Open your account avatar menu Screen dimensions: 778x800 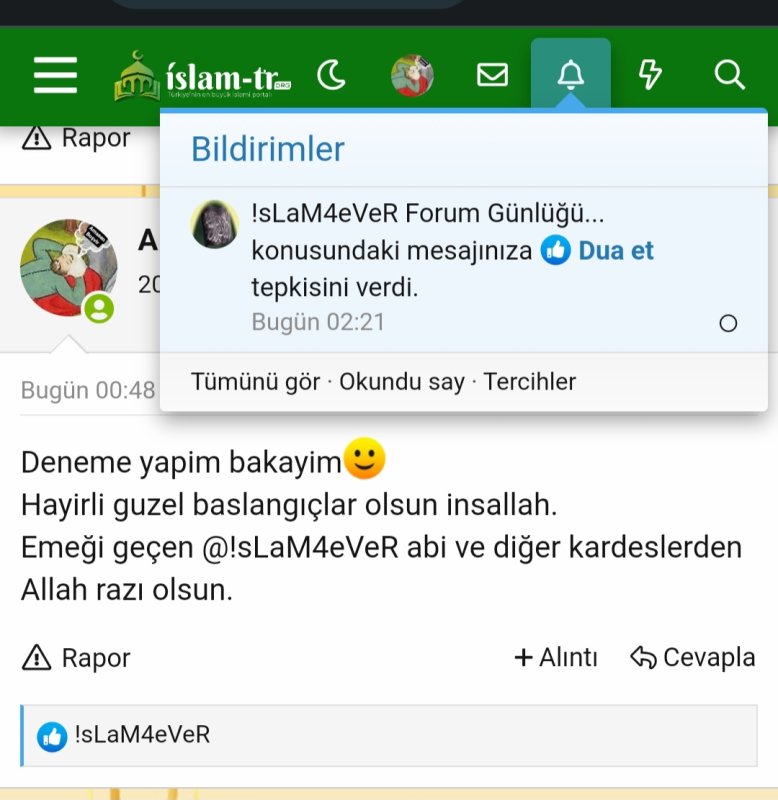(x=411, y=75)
